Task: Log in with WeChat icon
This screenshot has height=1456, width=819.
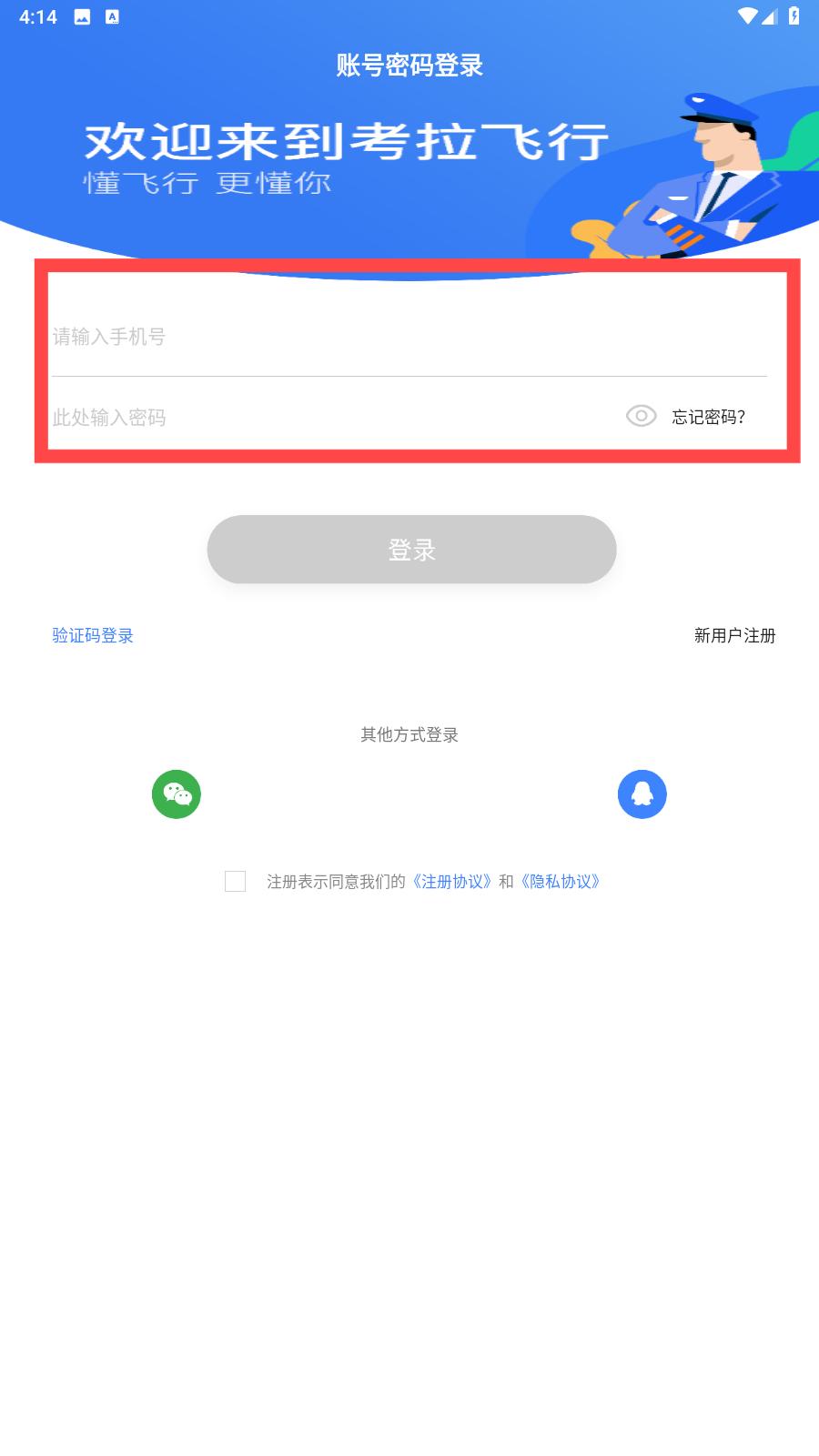Action: (177, 794)
